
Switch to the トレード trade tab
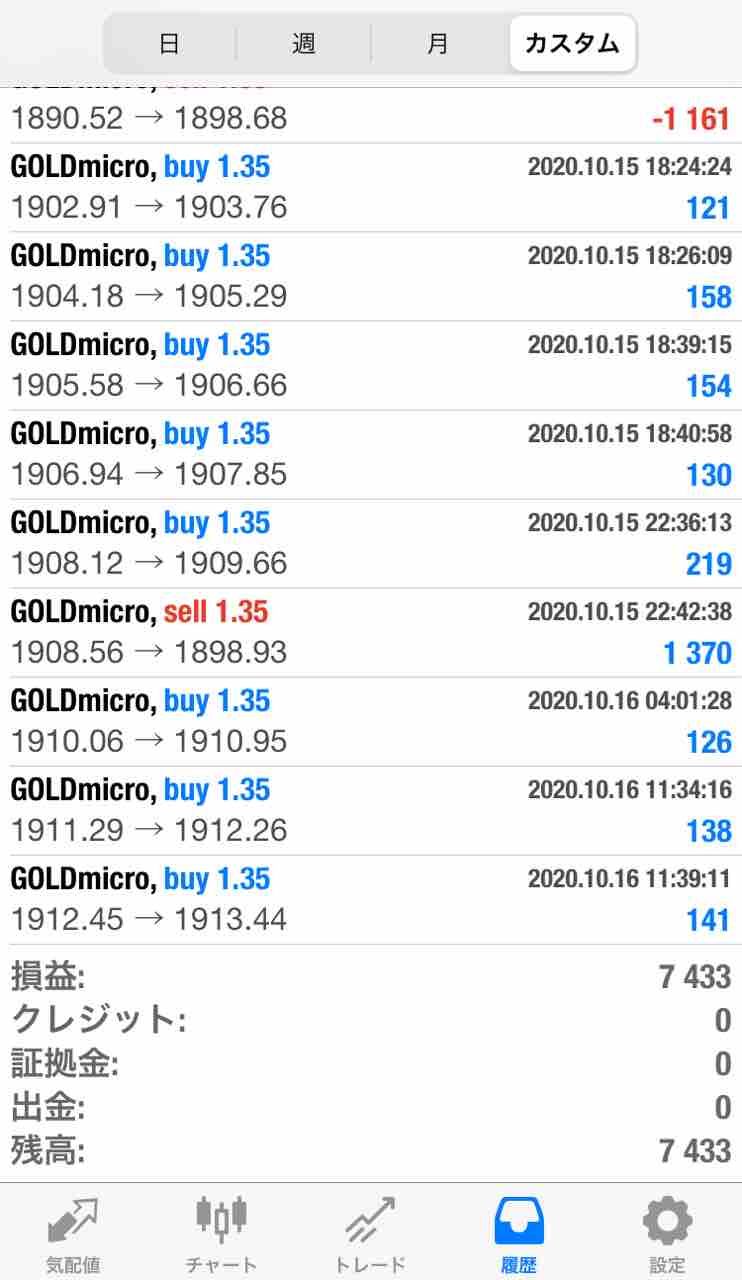(370, 1233)
